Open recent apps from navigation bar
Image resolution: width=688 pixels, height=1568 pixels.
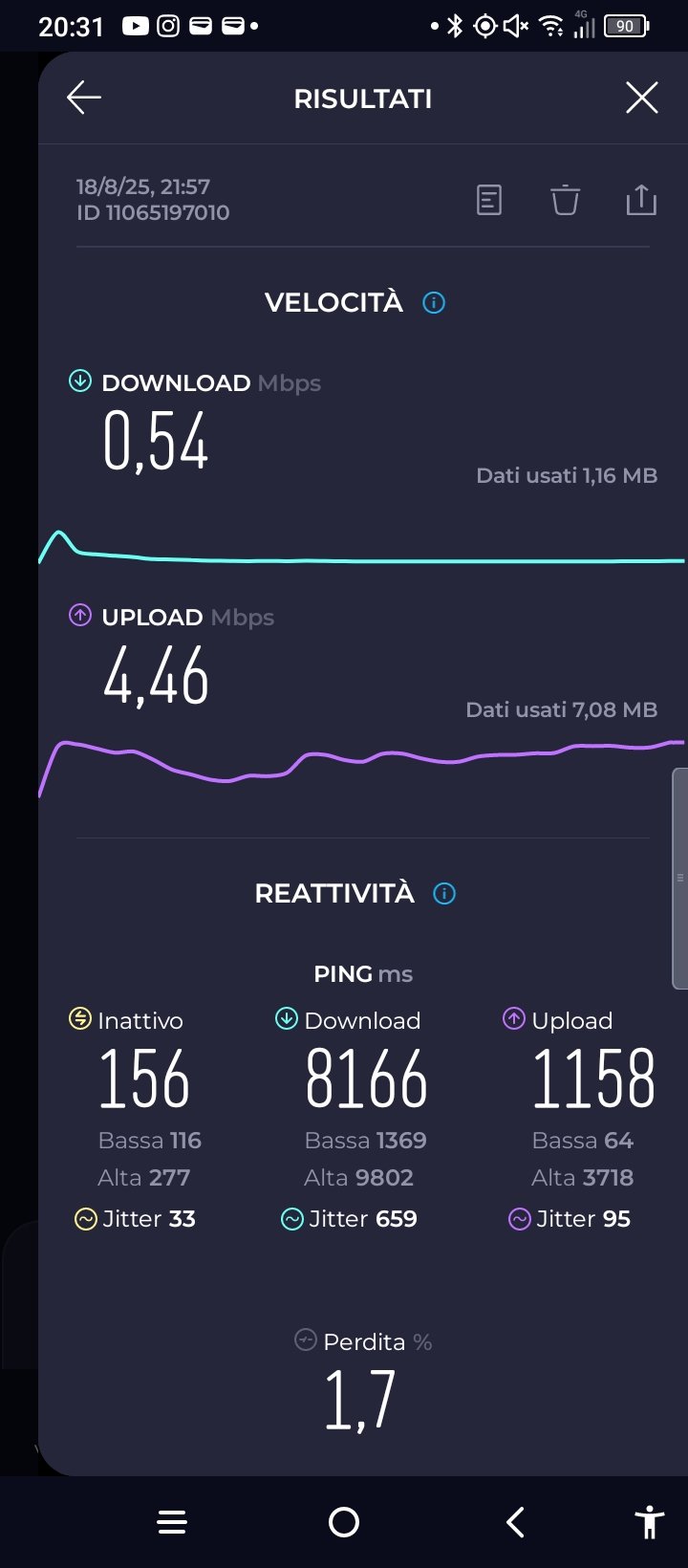[172, 1522]
